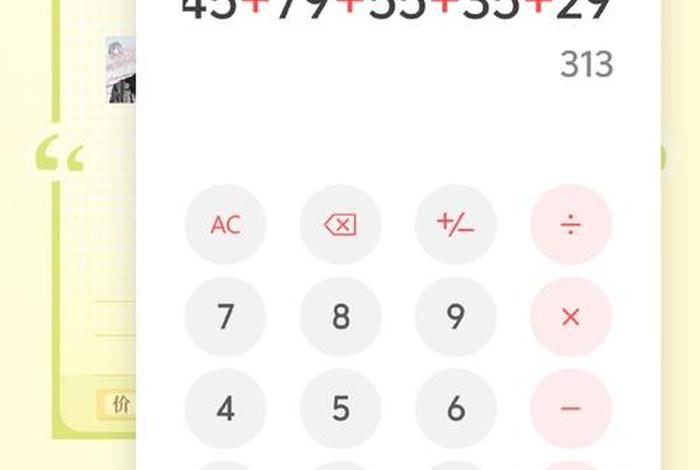Select the multiplication operator
This screenshot has height=470, width=700.
click(571, 317)
